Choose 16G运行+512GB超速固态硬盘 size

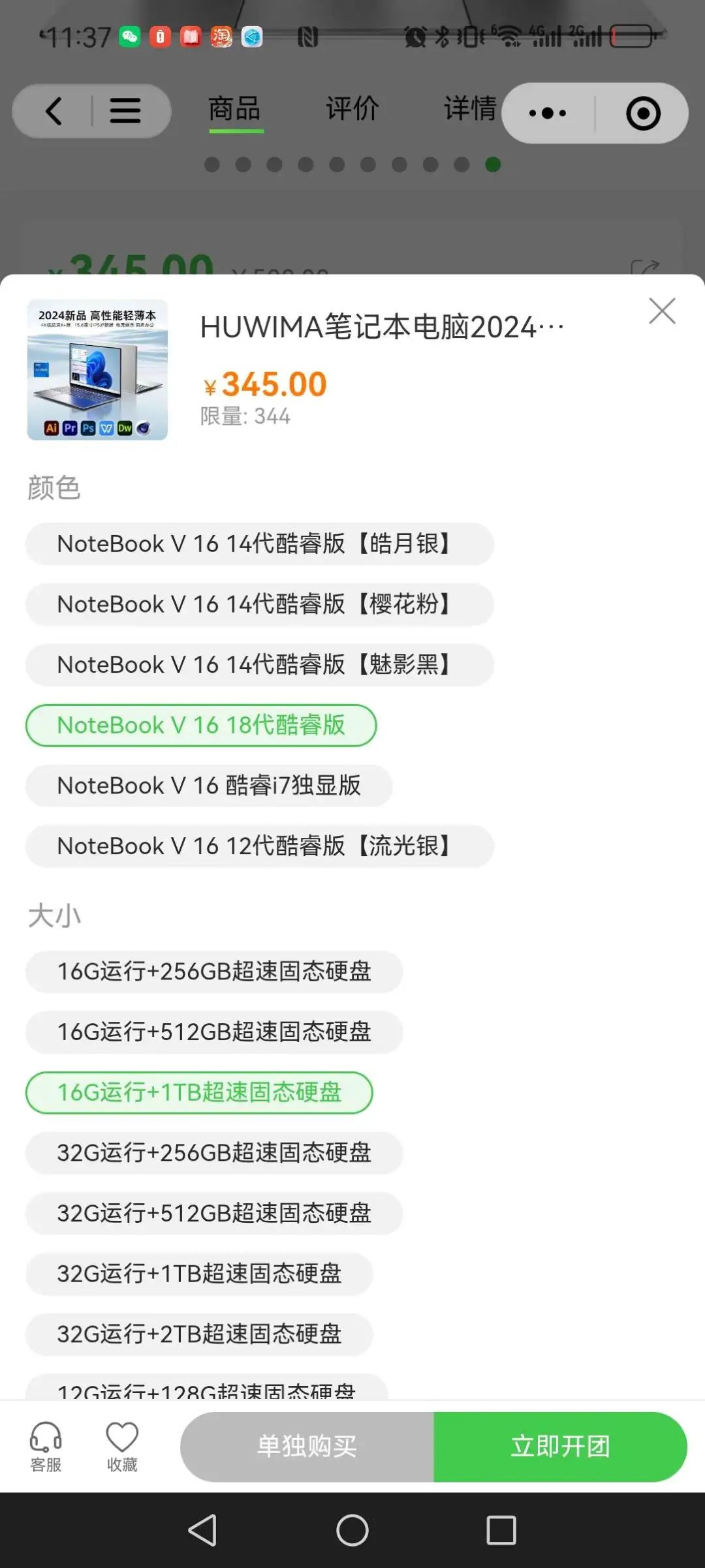214,1032
